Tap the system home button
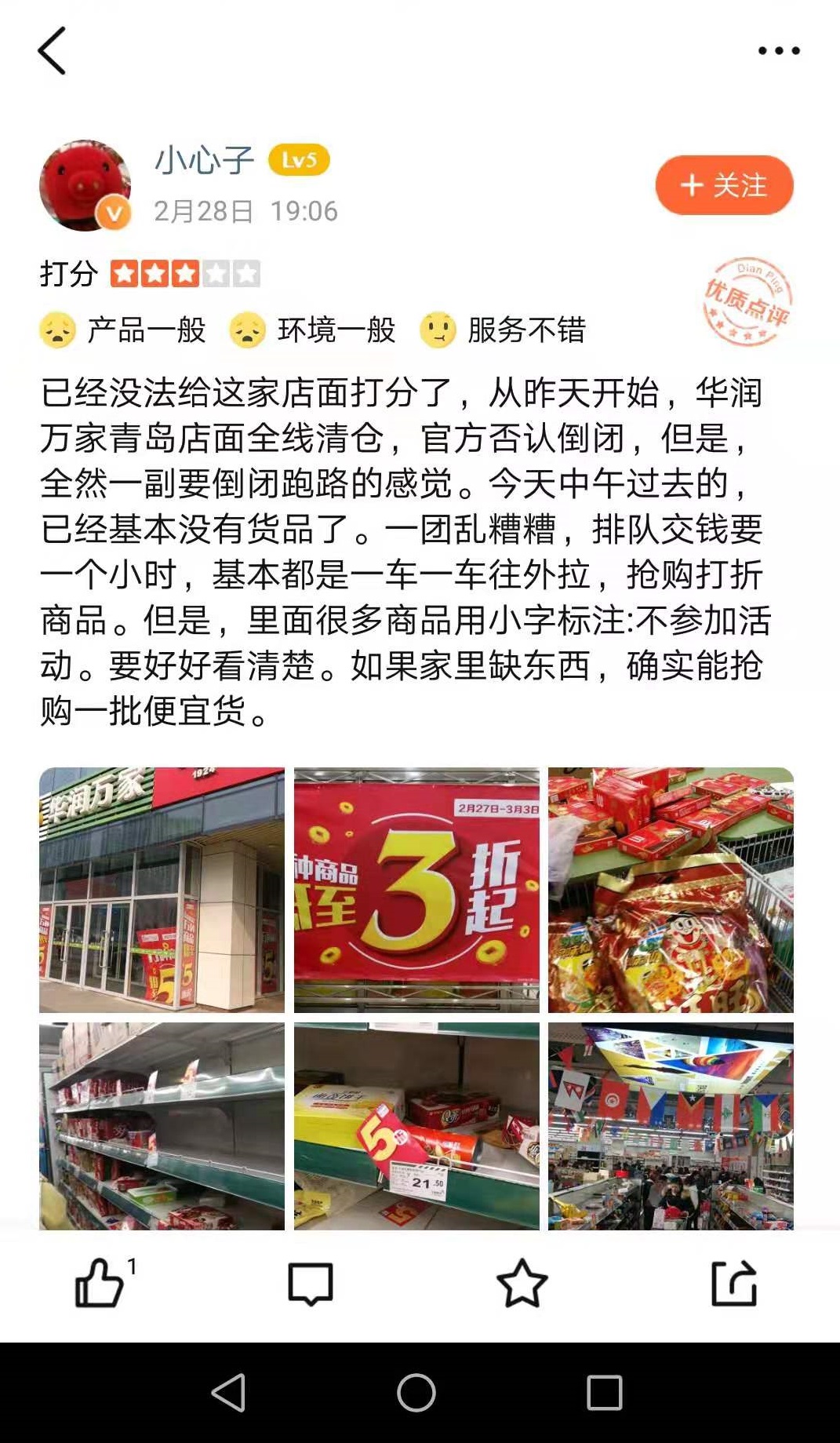 416,1393
